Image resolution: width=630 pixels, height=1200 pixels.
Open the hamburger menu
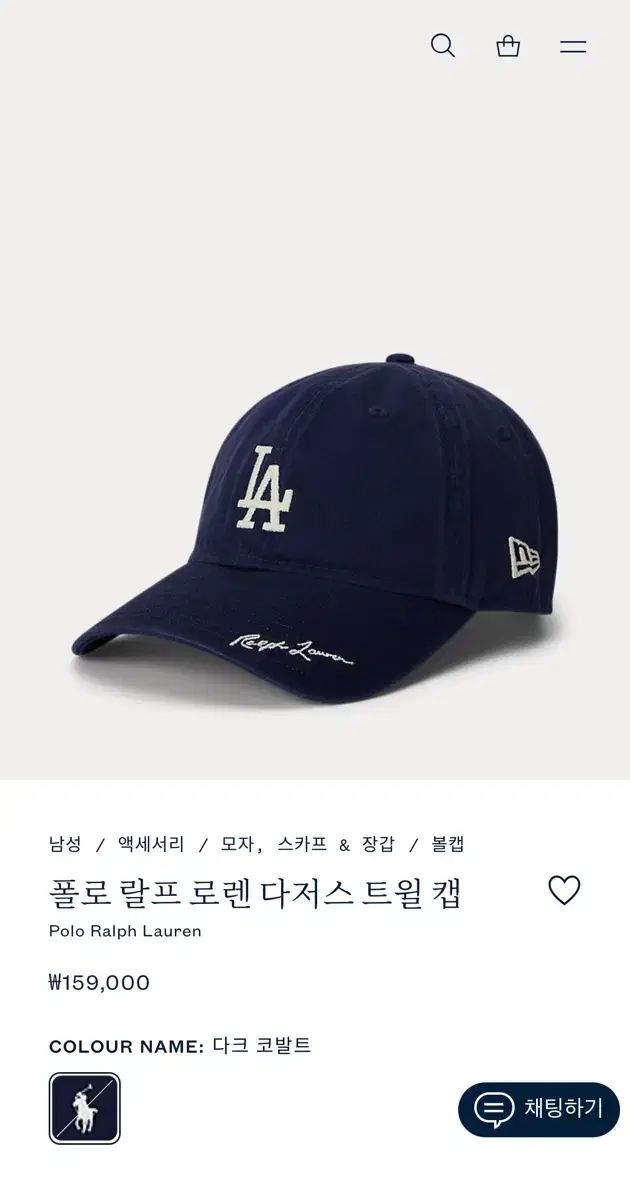573,46
